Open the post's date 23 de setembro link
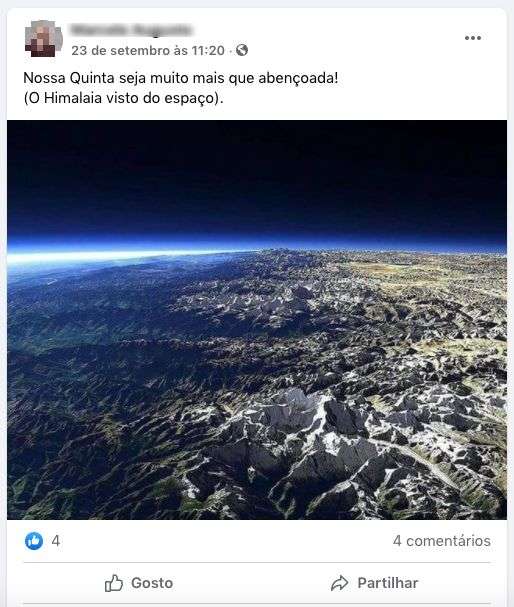This screenshot has width=514, height=607. pyautogui.click(x=148, y=50)
